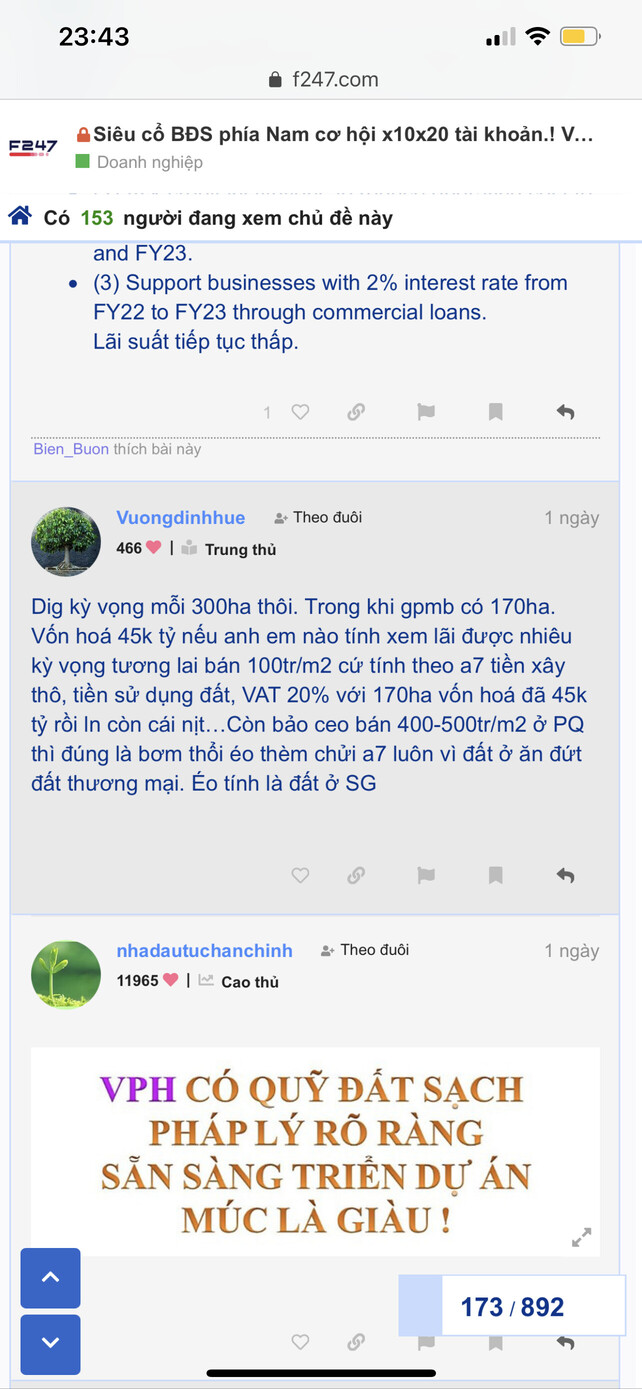
Task: Like the post about 2% interest rate
Action: [x=300, y=412]
